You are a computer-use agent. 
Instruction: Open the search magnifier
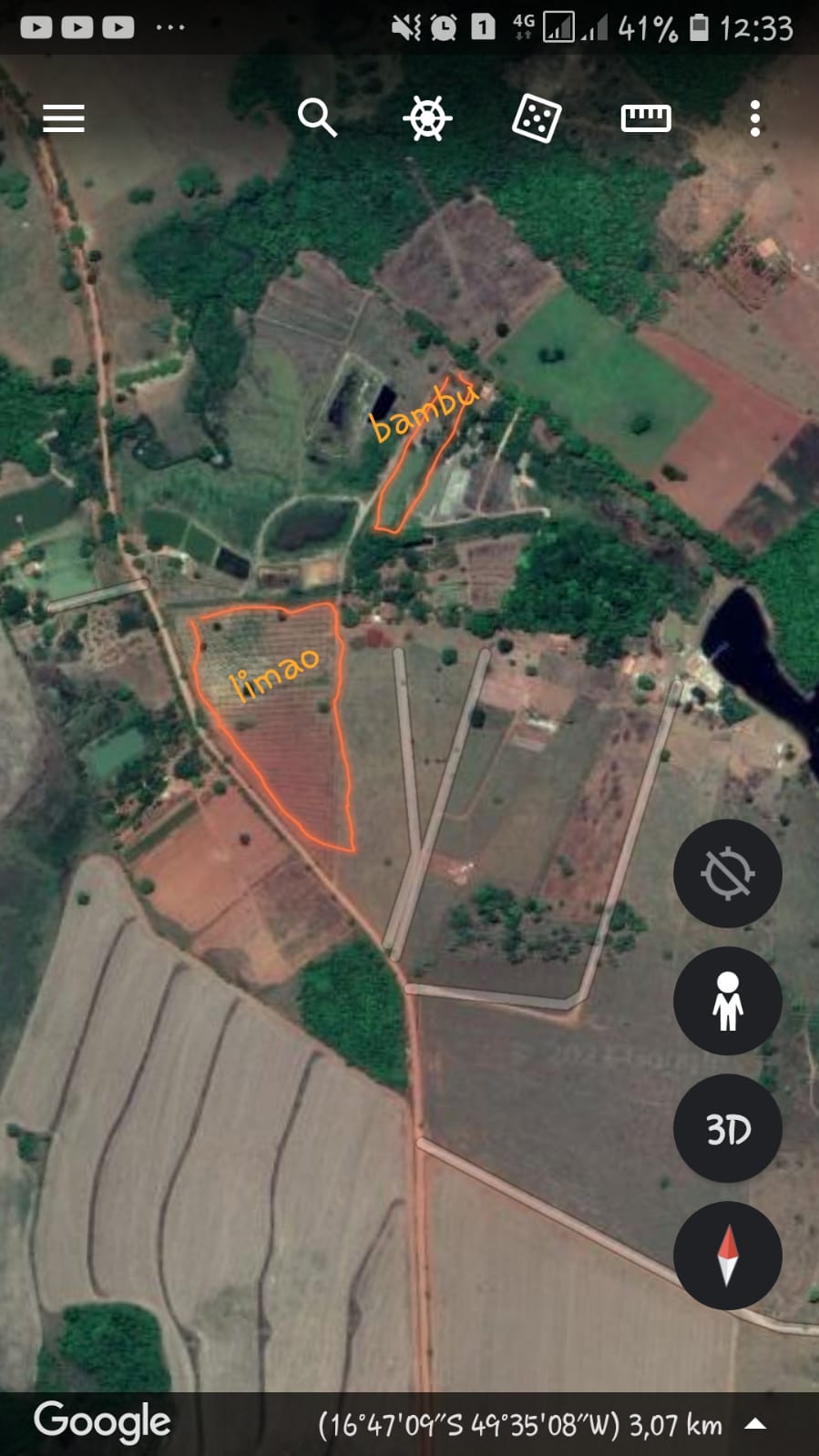(317, 118)
